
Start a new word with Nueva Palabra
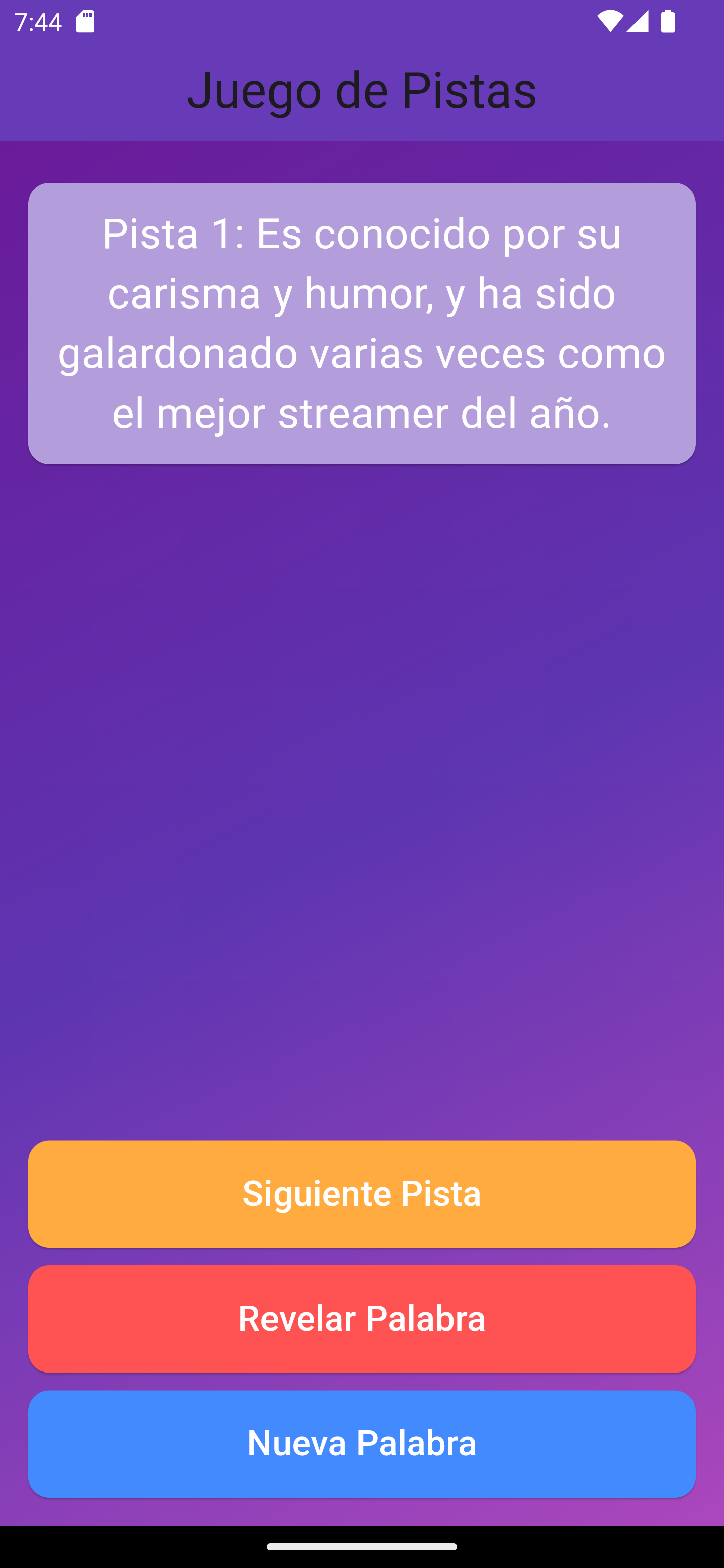(361, 1443)
